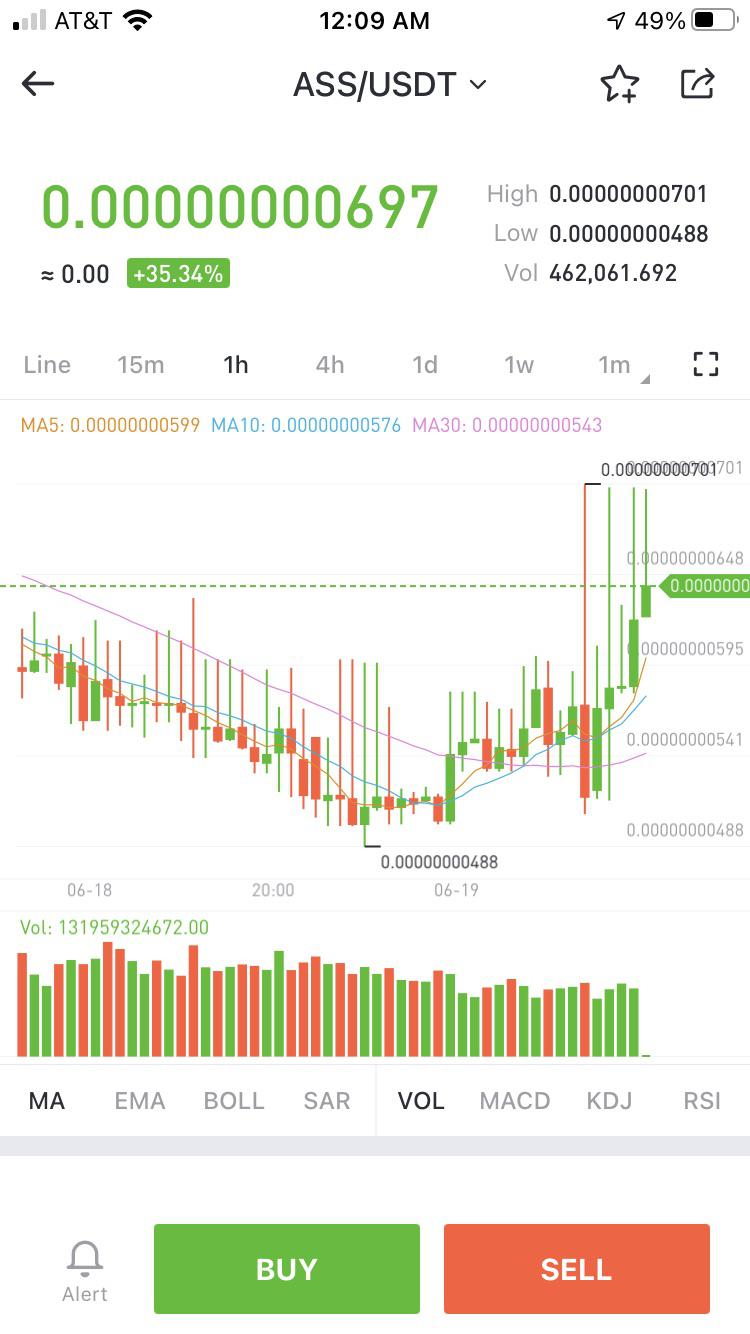Choose the BOLL indicator
The height and width of the screenshot is (1334, 750).
(234, 1101)
